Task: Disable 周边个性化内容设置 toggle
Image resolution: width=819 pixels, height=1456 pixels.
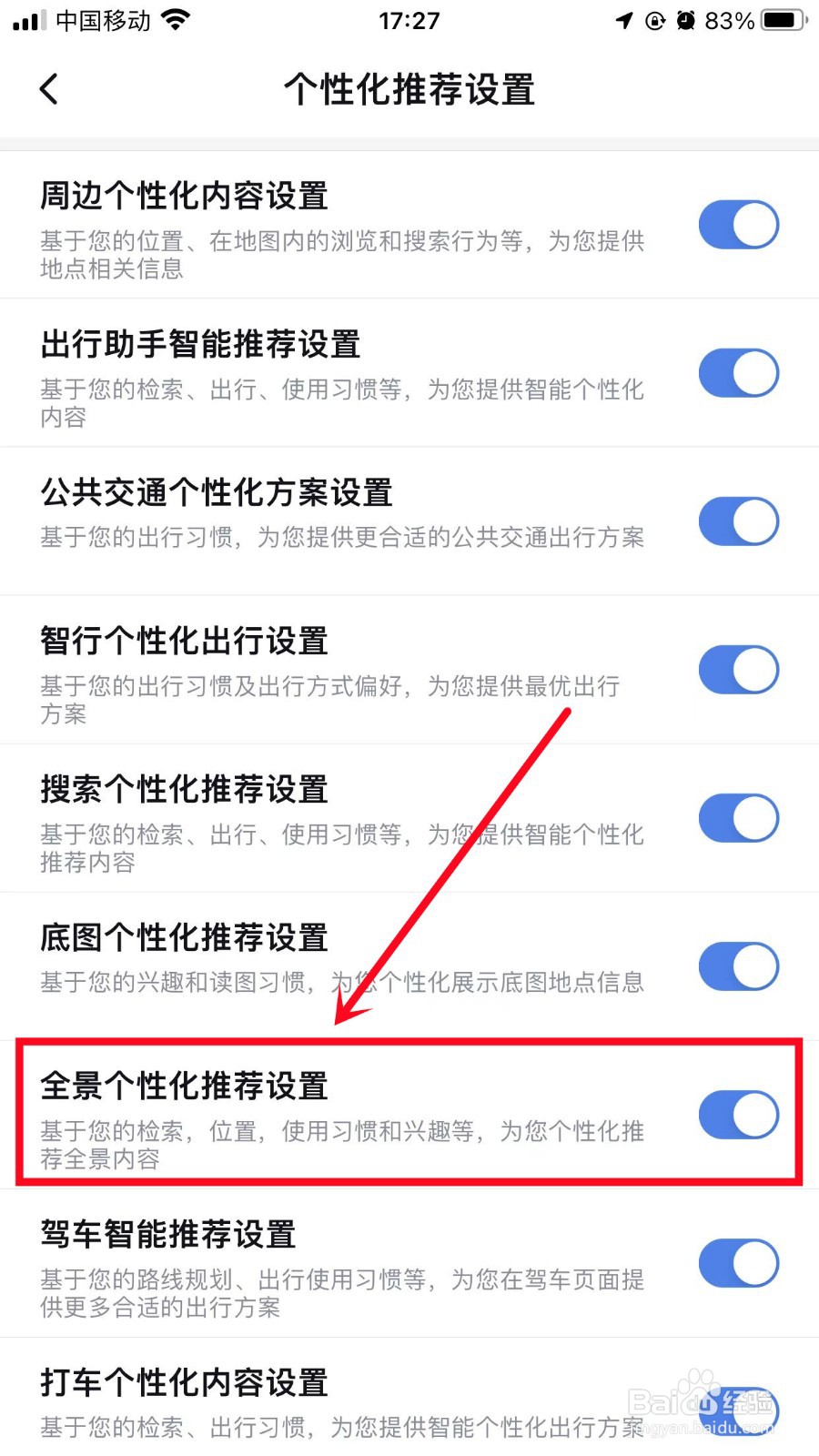Action: point(738,224)
